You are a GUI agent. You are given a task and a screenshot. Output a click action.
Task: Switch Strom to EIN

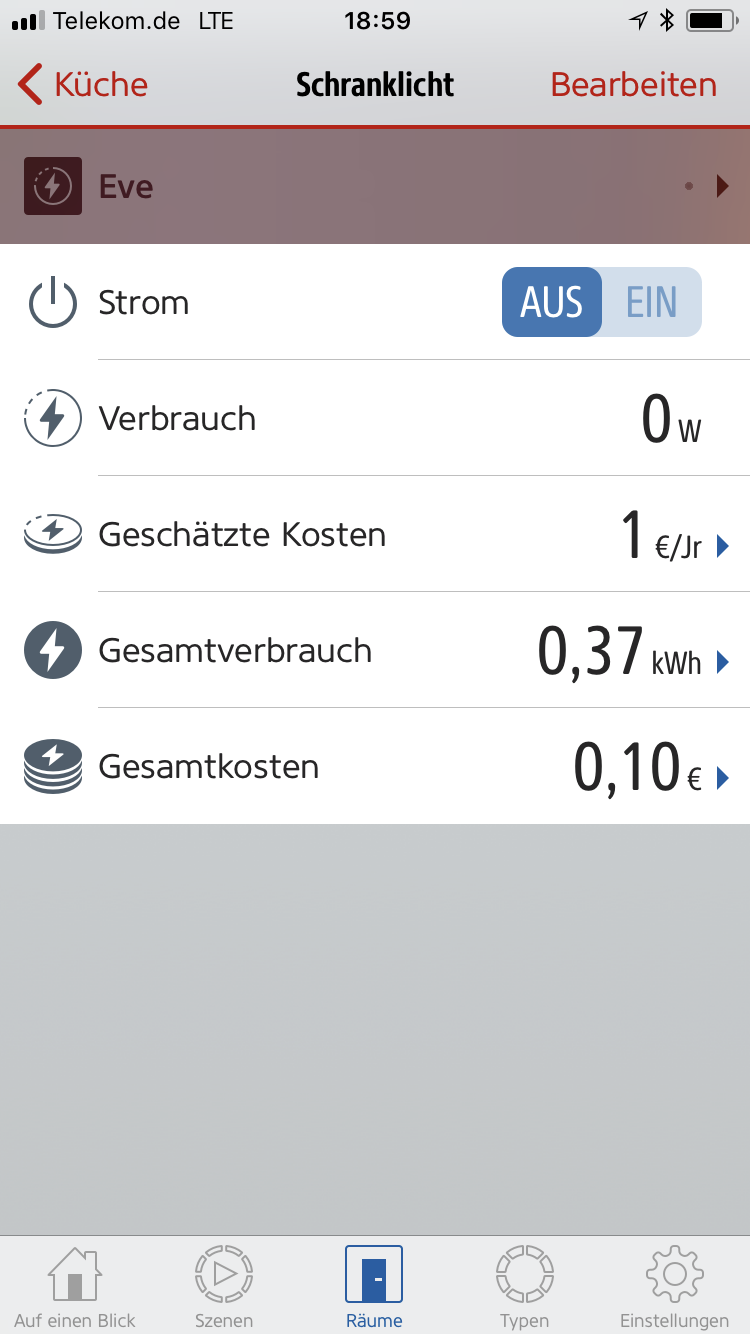coord(652,302)
